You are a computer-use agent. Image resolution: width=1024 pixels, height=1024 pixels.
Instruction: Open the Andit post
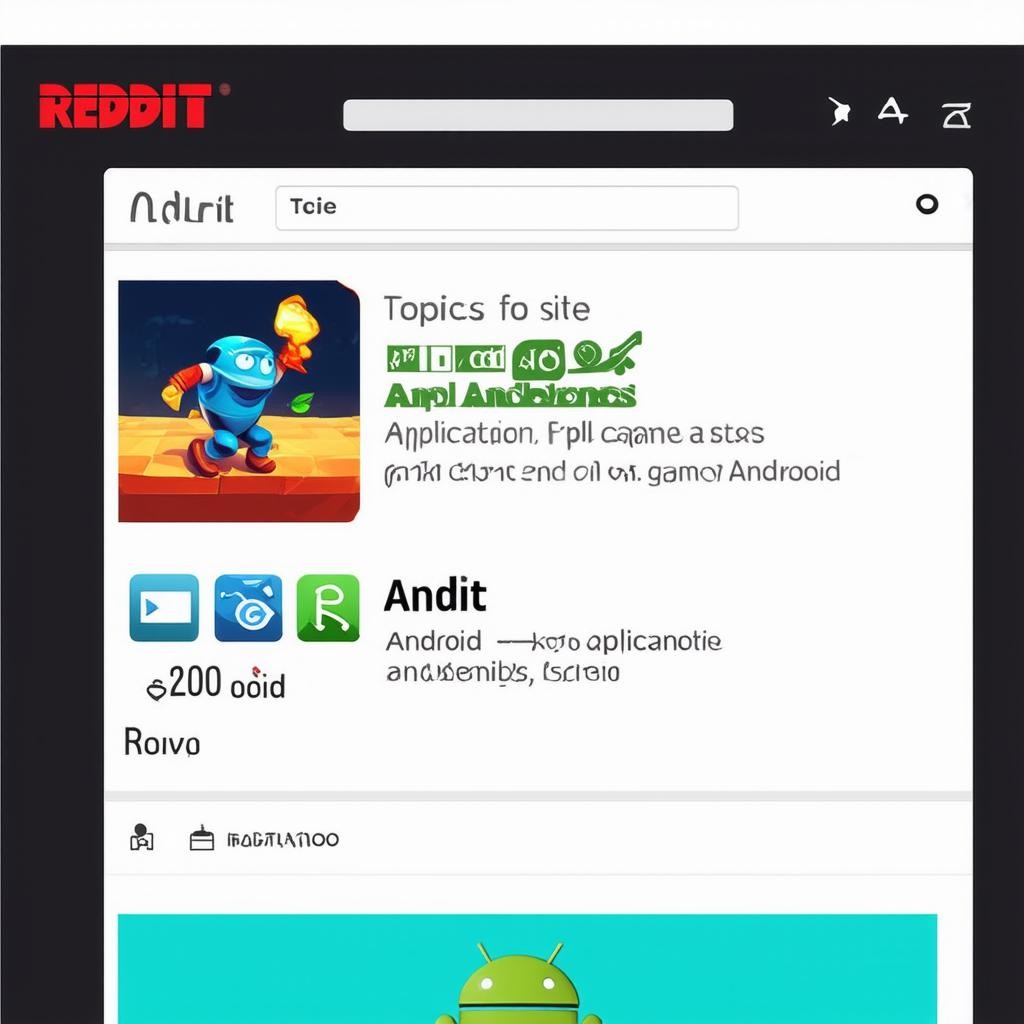(435, 597)
